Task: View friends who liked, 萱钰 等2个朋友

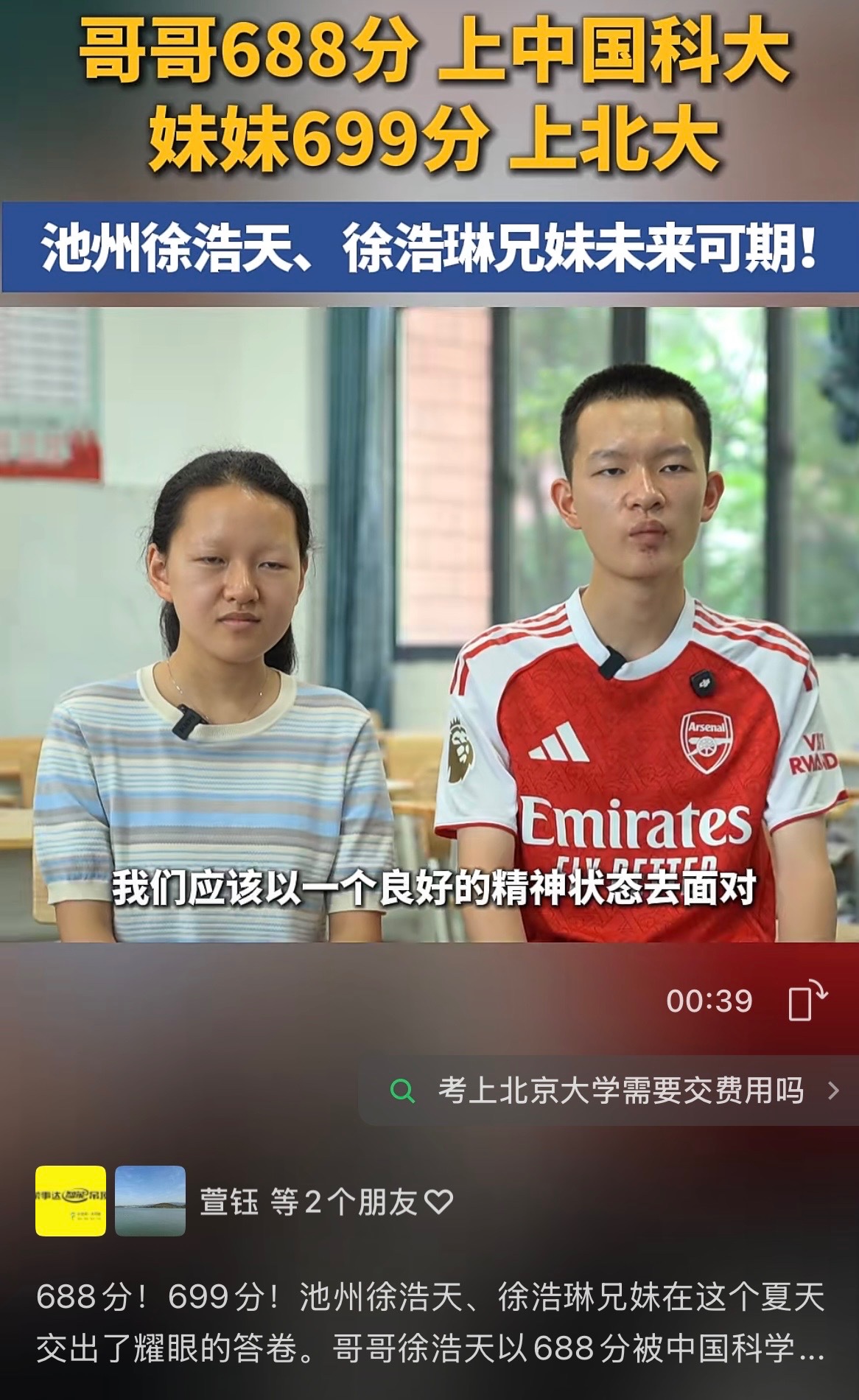Action: pos(326,1202)
